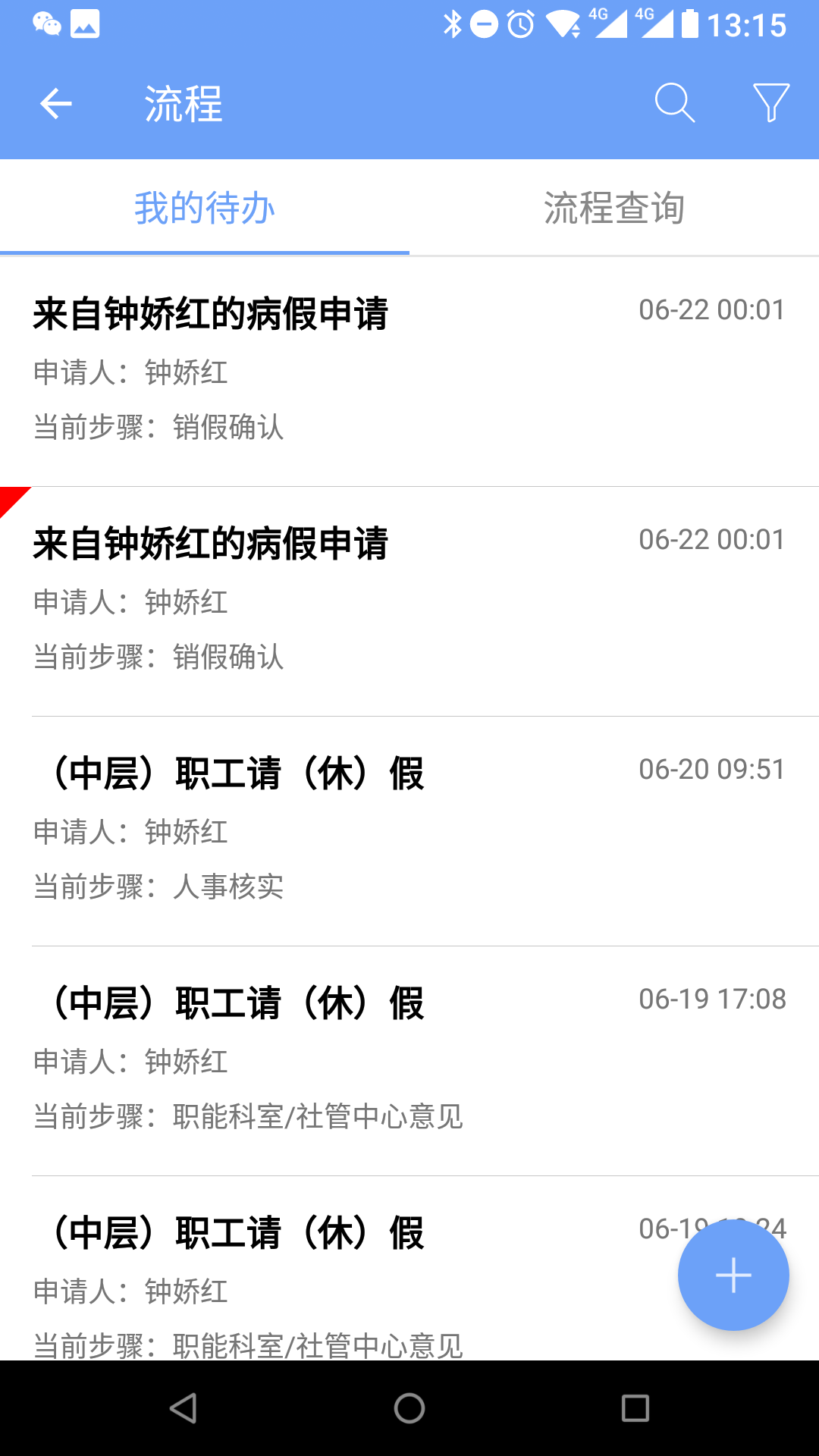819x1456 pixels.
Task: Open search in the 流程 app bar
Action: [674, 103]
